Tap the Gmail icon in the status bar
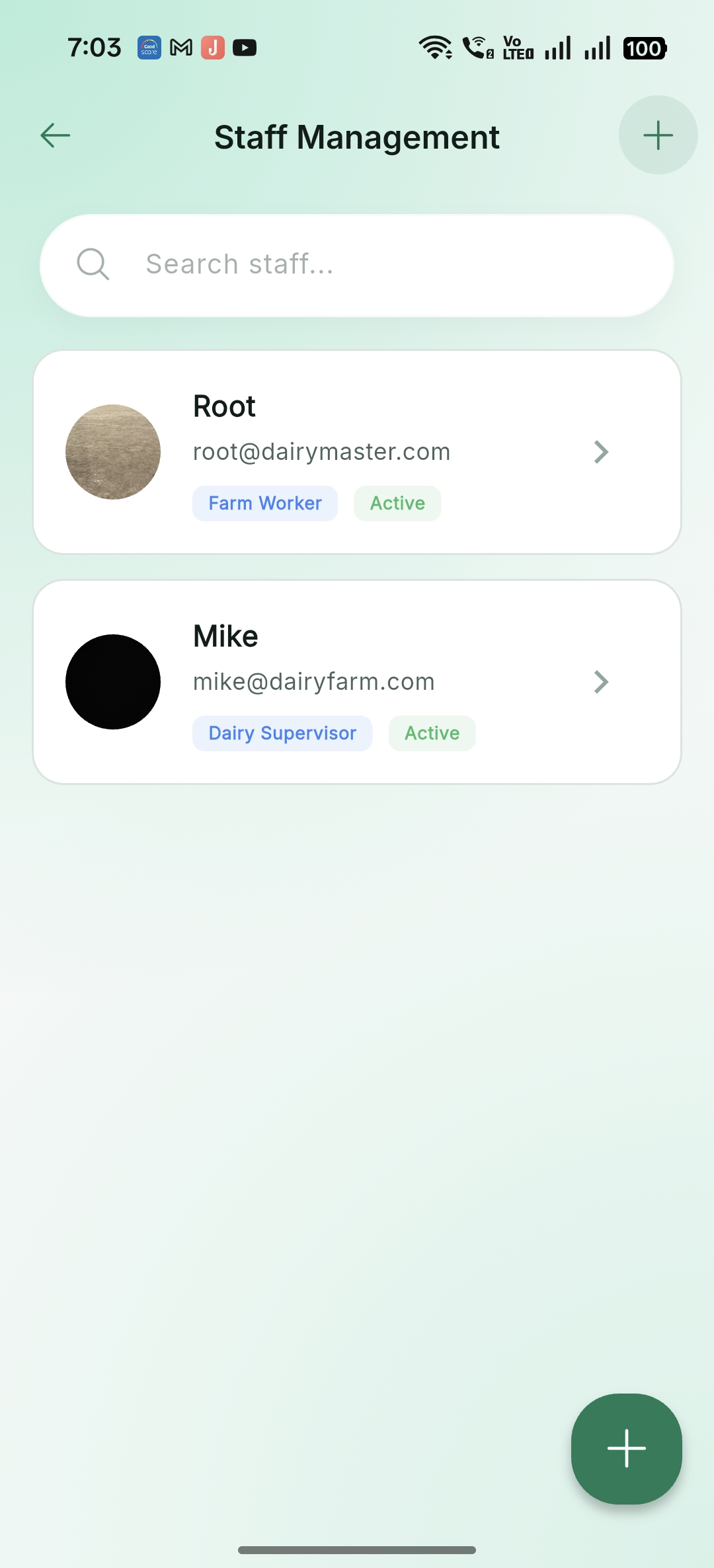 click(180, 47)
